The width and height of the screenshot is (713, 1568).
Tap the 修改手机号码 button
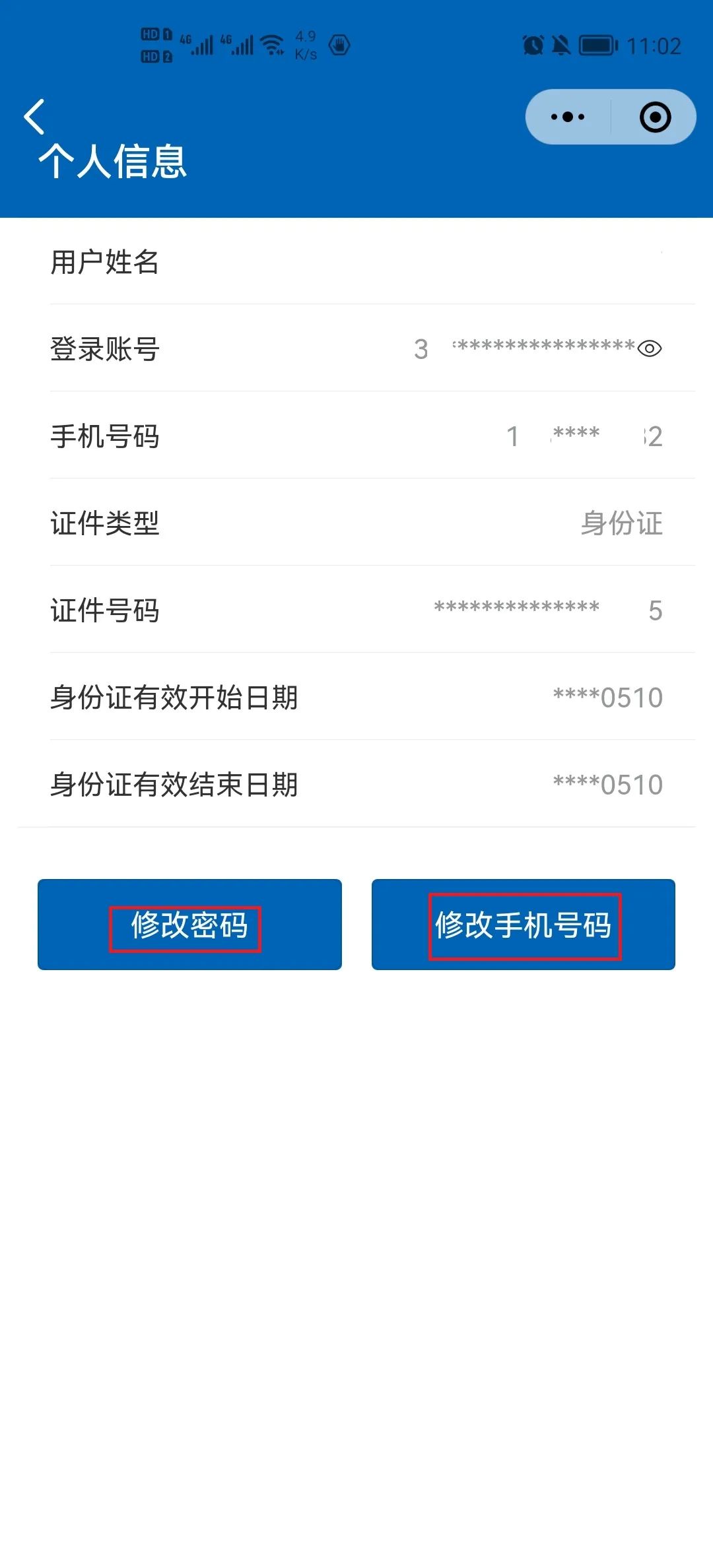pyautogui.click(x=523, y=924)
